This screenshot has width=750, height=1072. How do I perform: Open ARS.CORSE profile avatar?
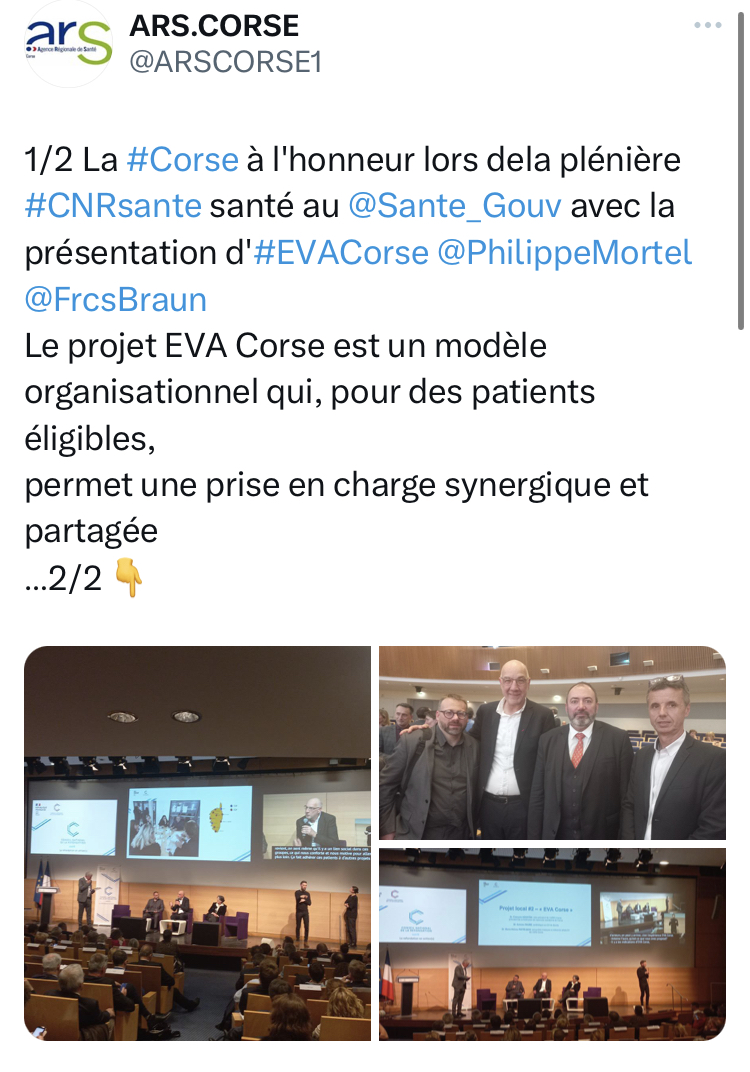[67, 45]
